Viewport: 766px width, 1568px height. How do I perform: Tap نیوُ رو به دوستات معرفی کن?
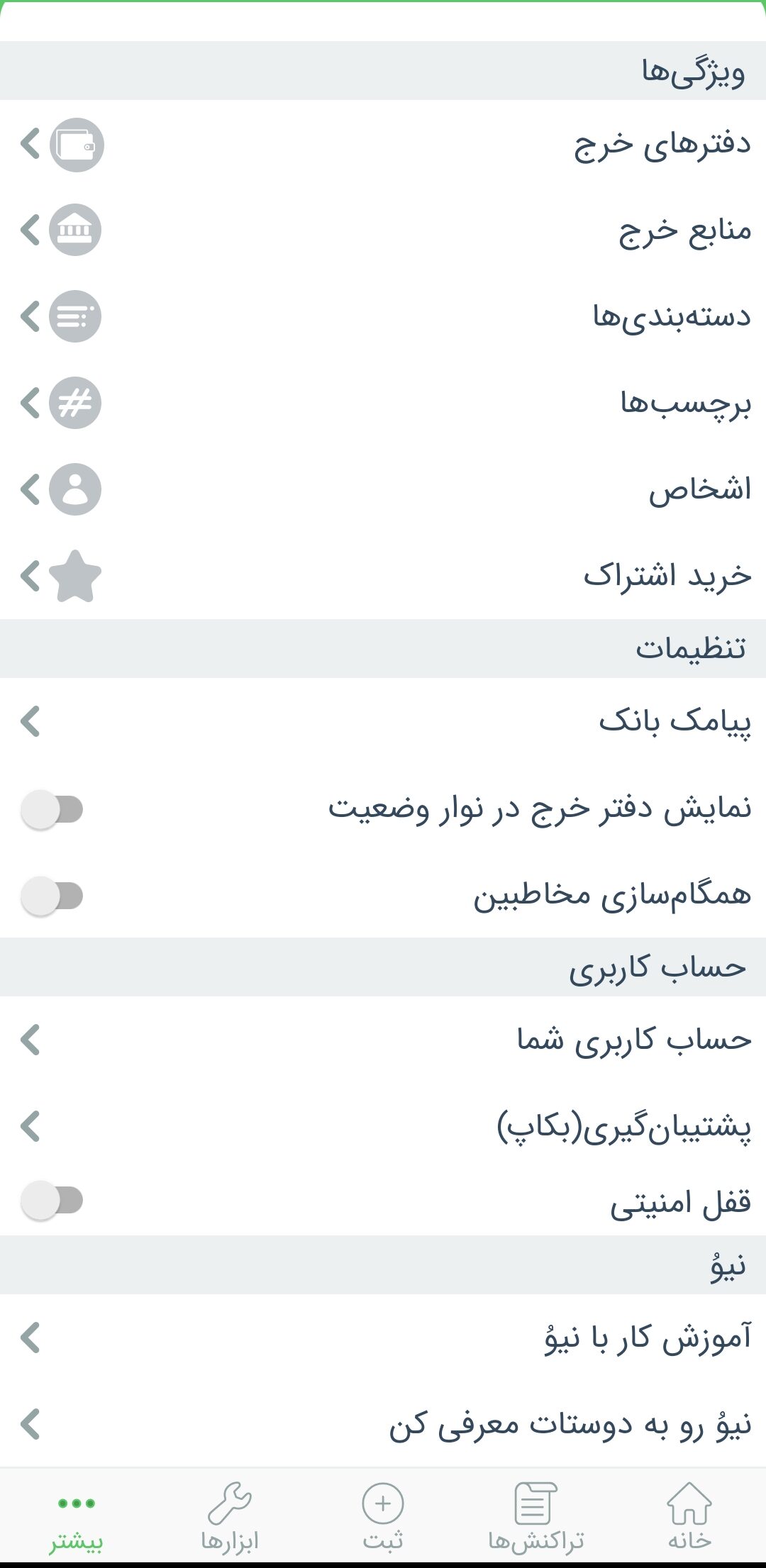[383, 1424]
